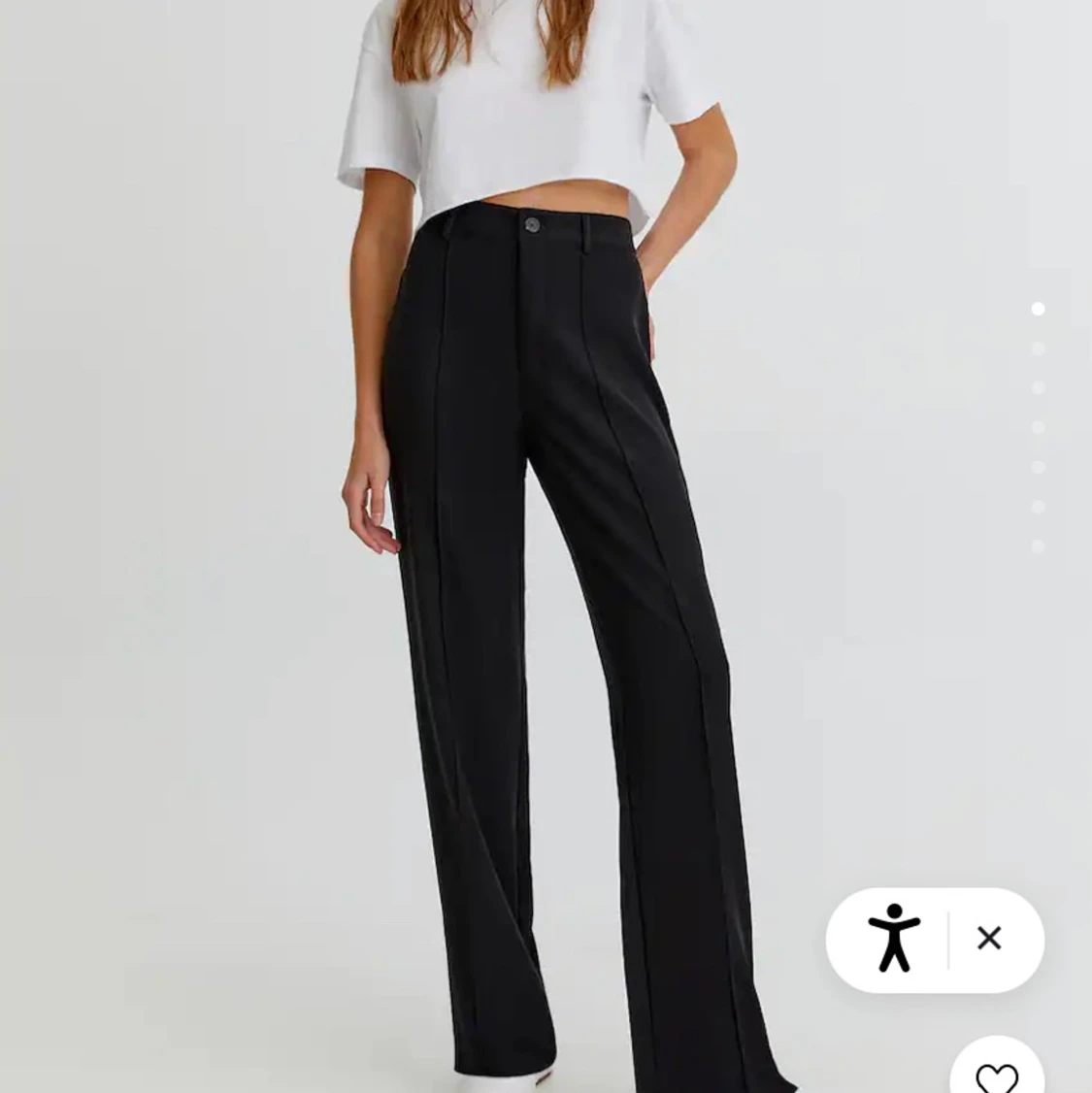Viewport: 1092px width, 1093px height.
Task: Dismiss the accessibility widget with the X
Action: click(x=989, y=938)
